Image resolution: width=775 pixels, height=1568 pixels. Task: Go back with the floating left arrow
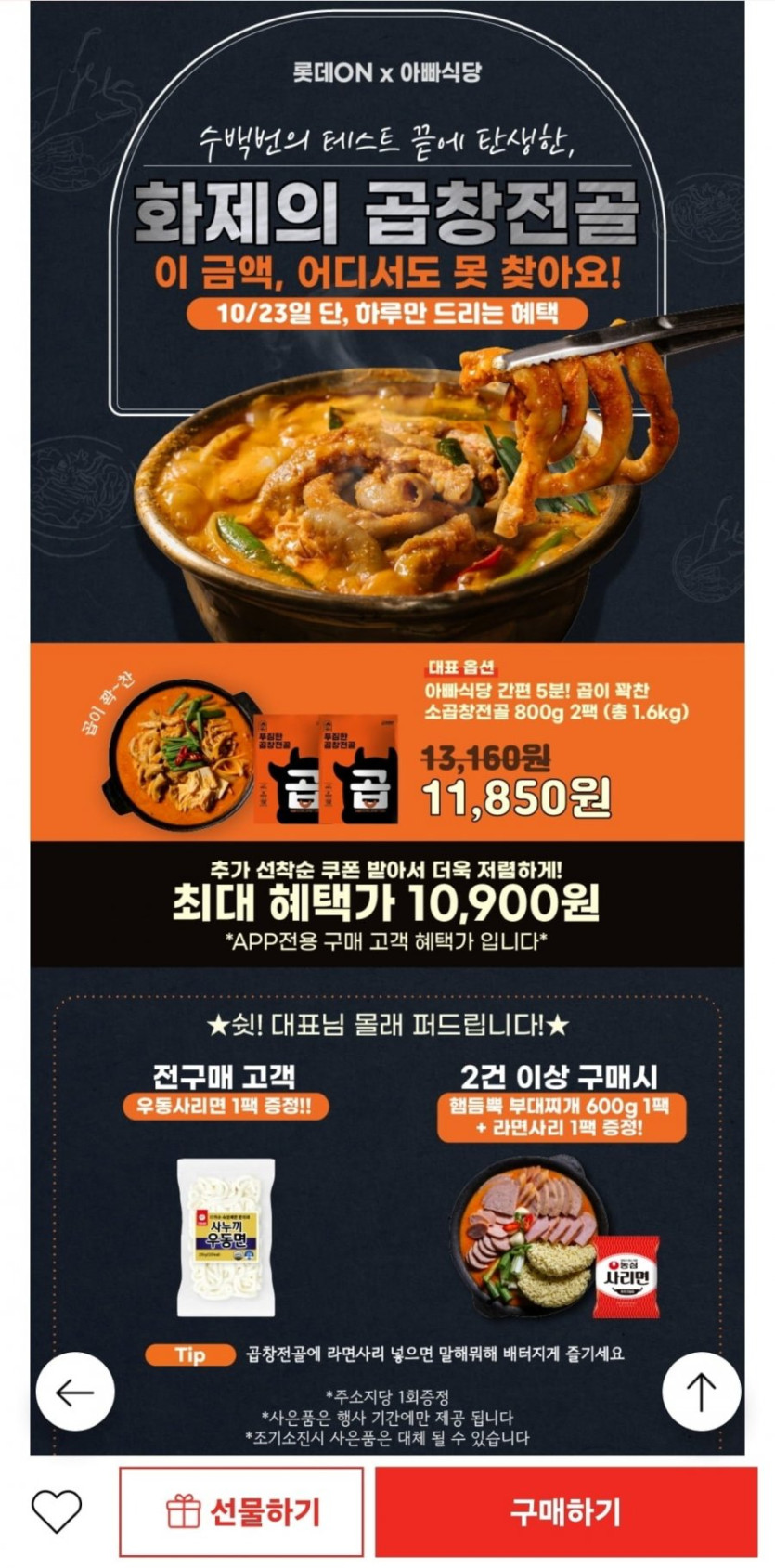(x=75, y=1392)
